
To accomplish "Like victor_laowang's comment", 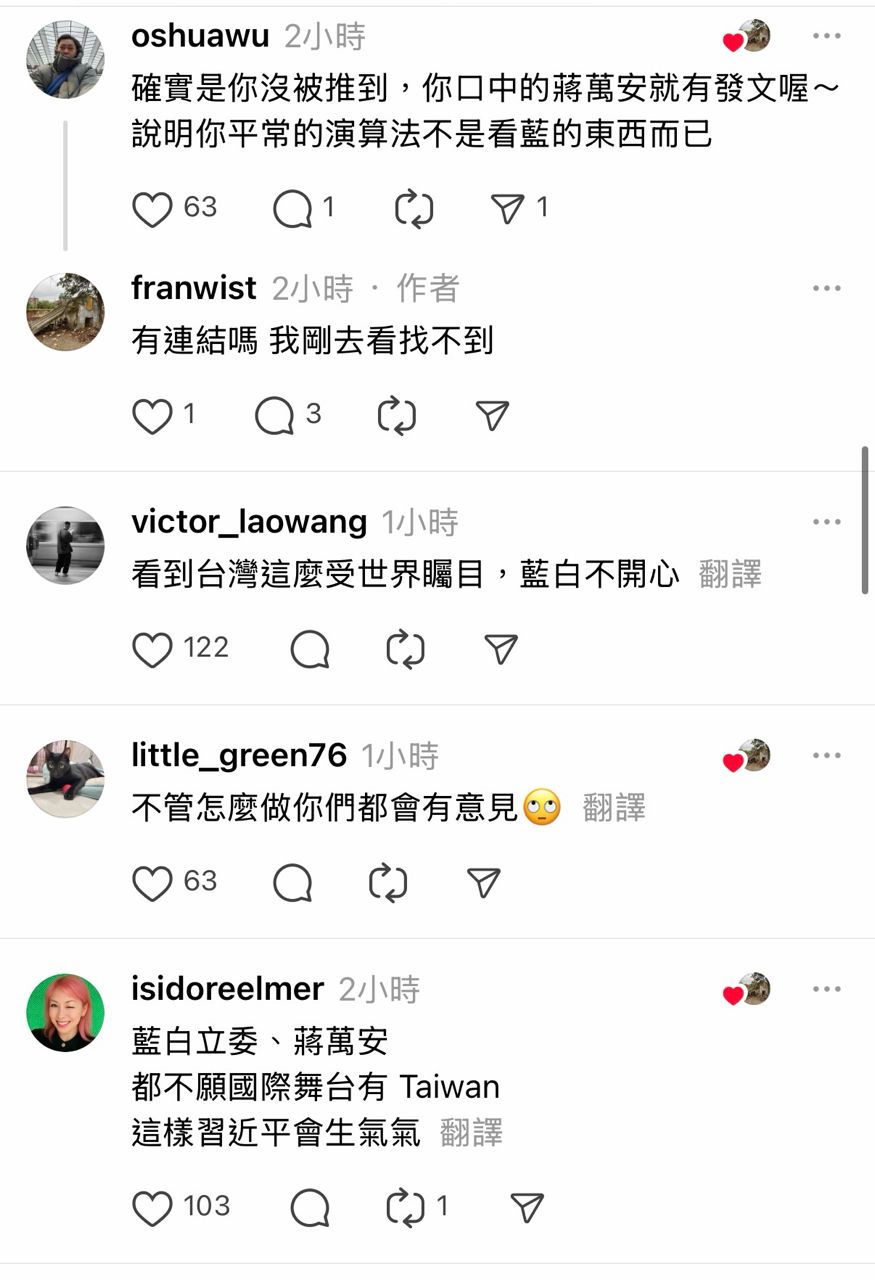I will (153, 649).
